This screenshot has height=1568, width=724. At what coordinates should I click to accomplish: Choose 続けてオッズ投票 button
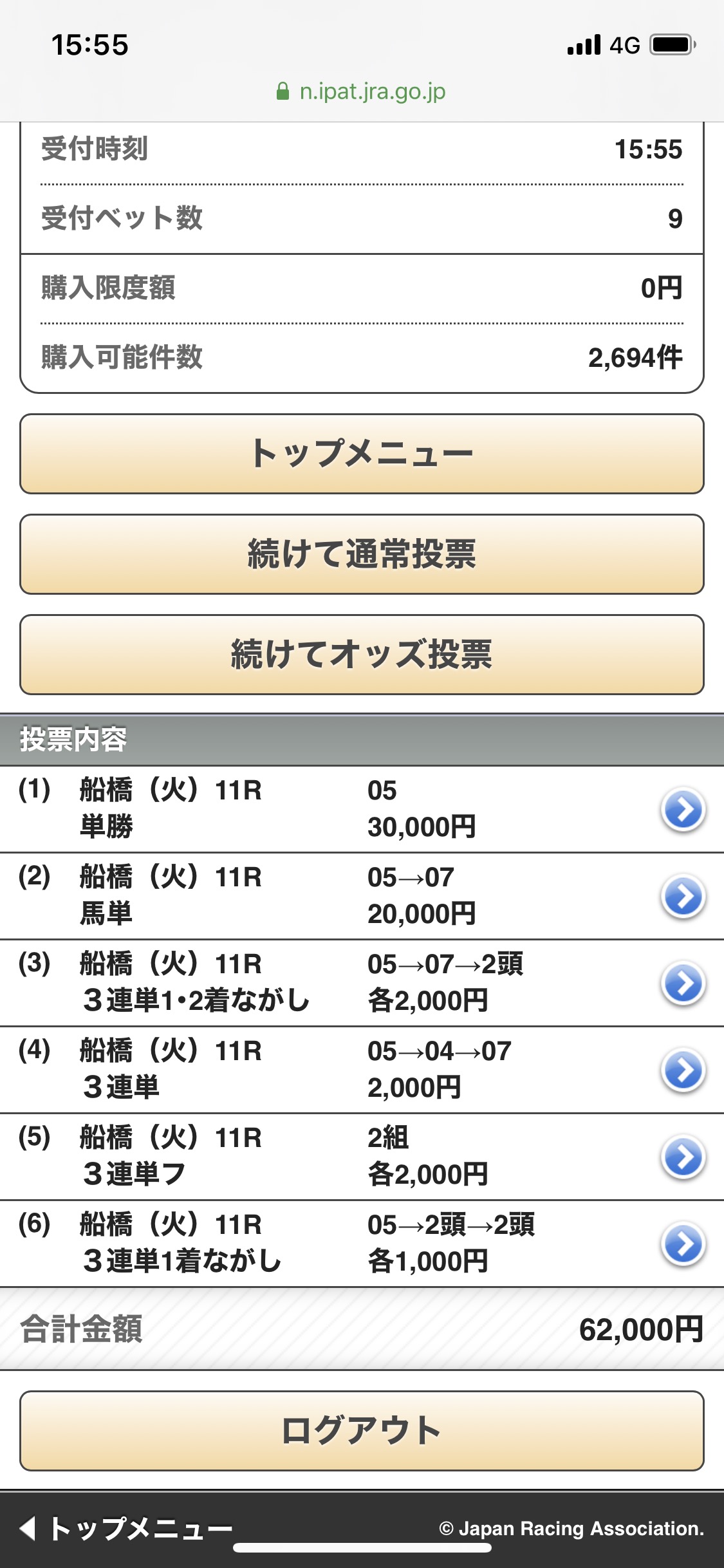[x=362, y=655]
